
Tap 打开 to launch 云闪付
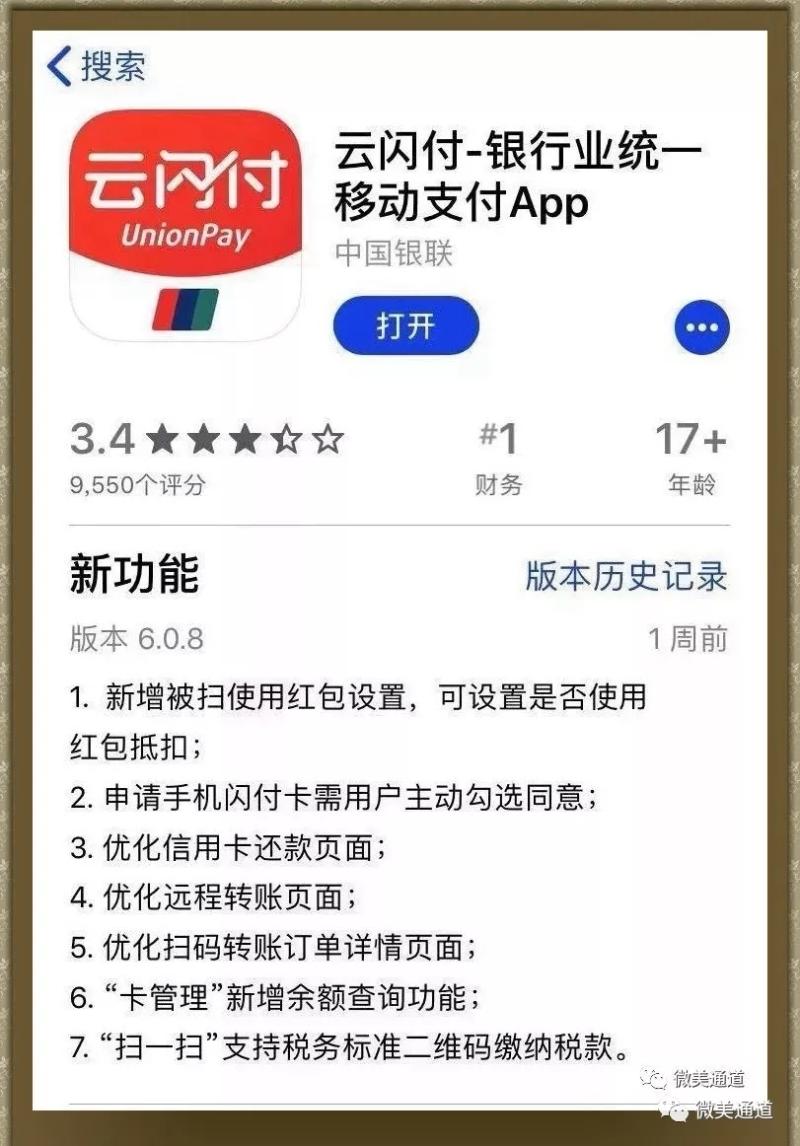[405, 326]
